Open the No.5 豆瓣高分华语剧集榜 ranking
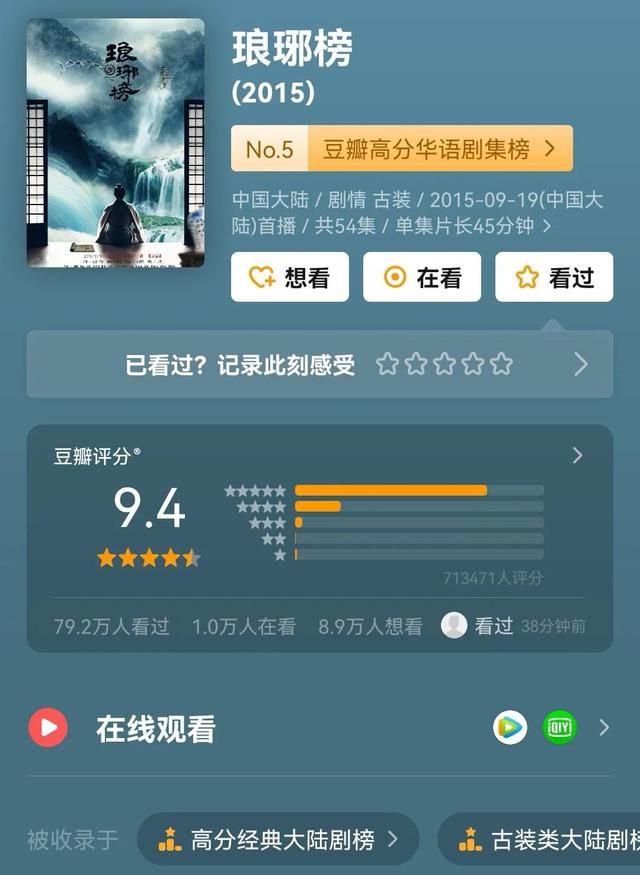This screenshot has width=640, height=875. [x=401, y=149]
